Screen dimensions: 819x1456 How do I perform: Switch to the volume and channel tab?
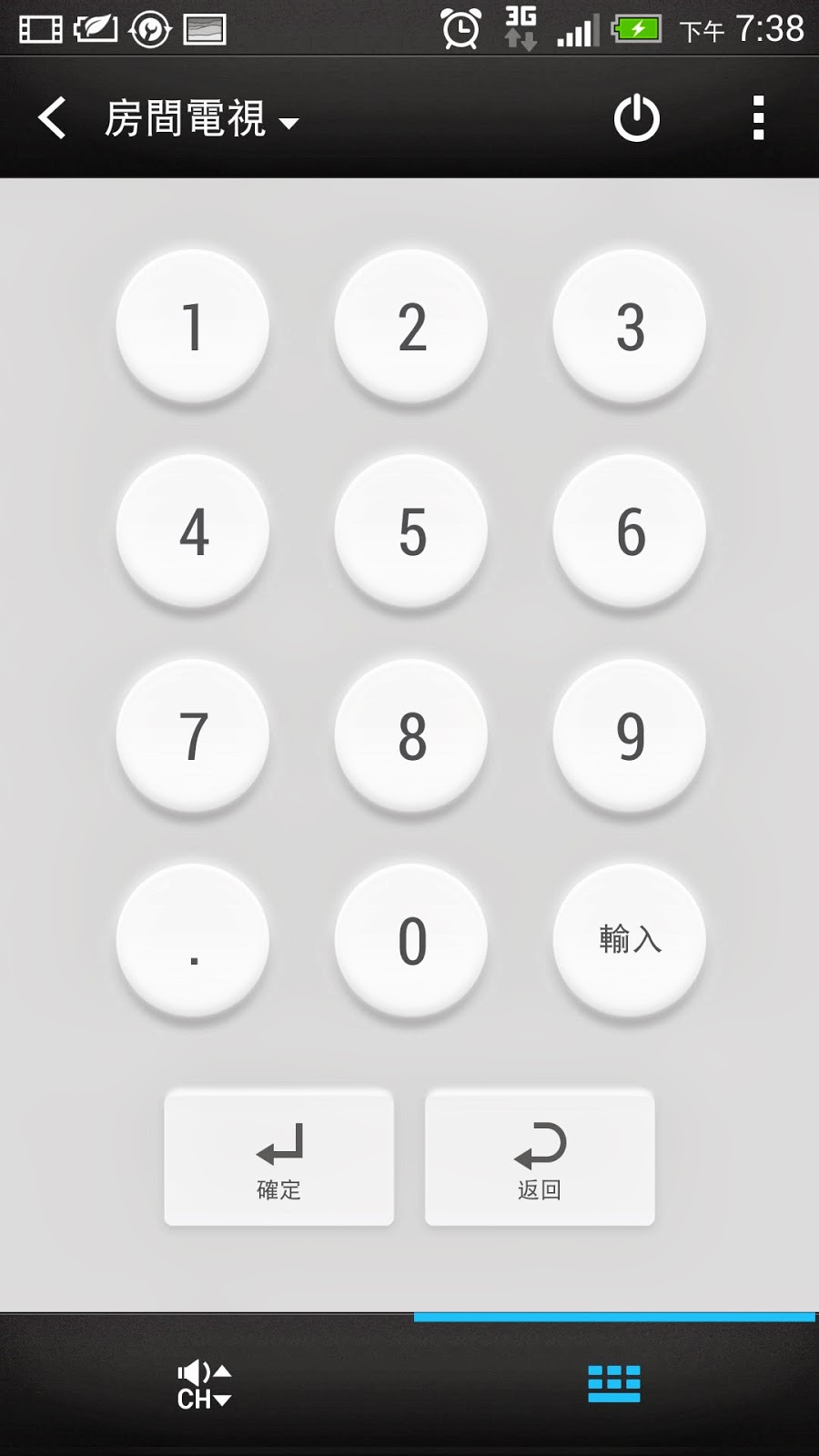coord(205,1385)
